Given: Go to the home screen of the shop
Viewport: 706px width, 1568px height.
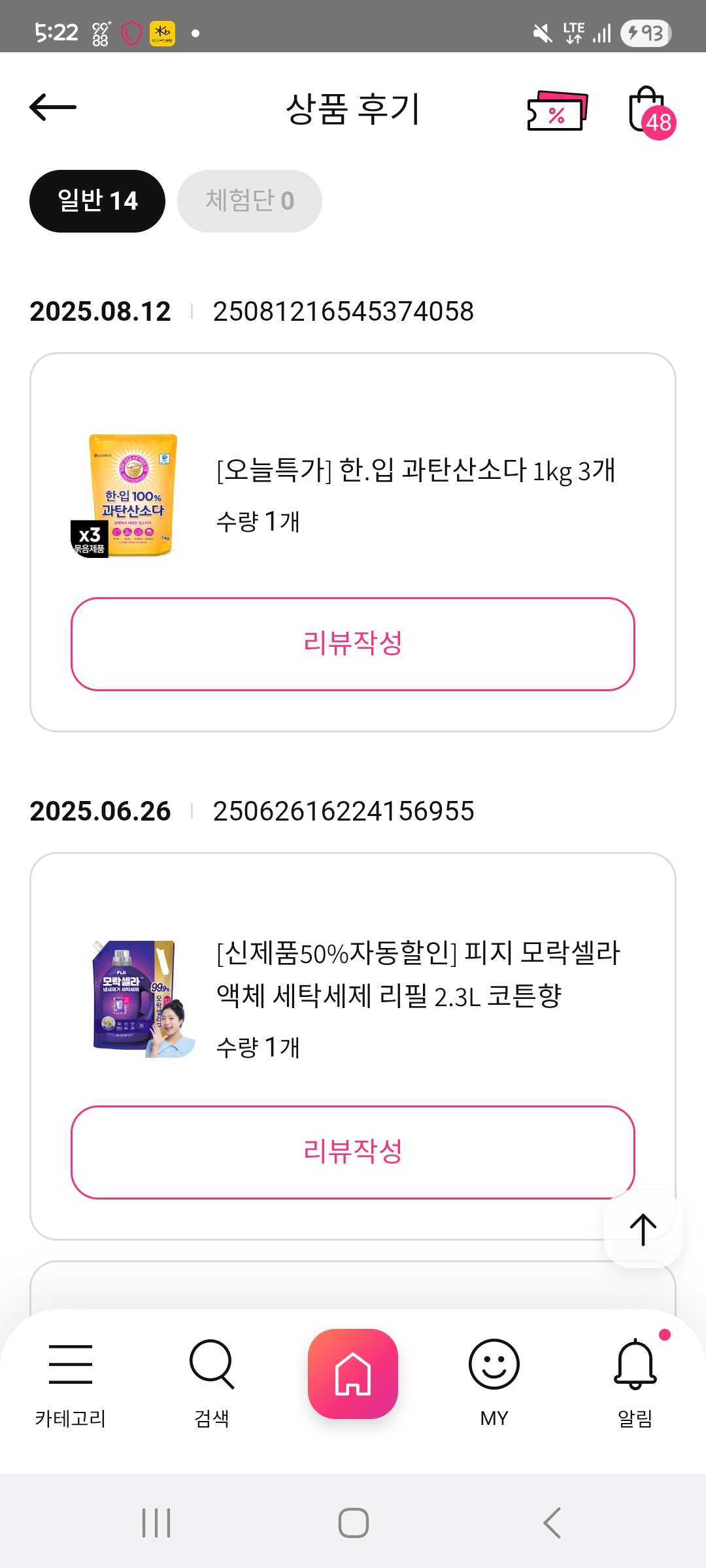Looking at the screenshot, I should (353, 1373).
